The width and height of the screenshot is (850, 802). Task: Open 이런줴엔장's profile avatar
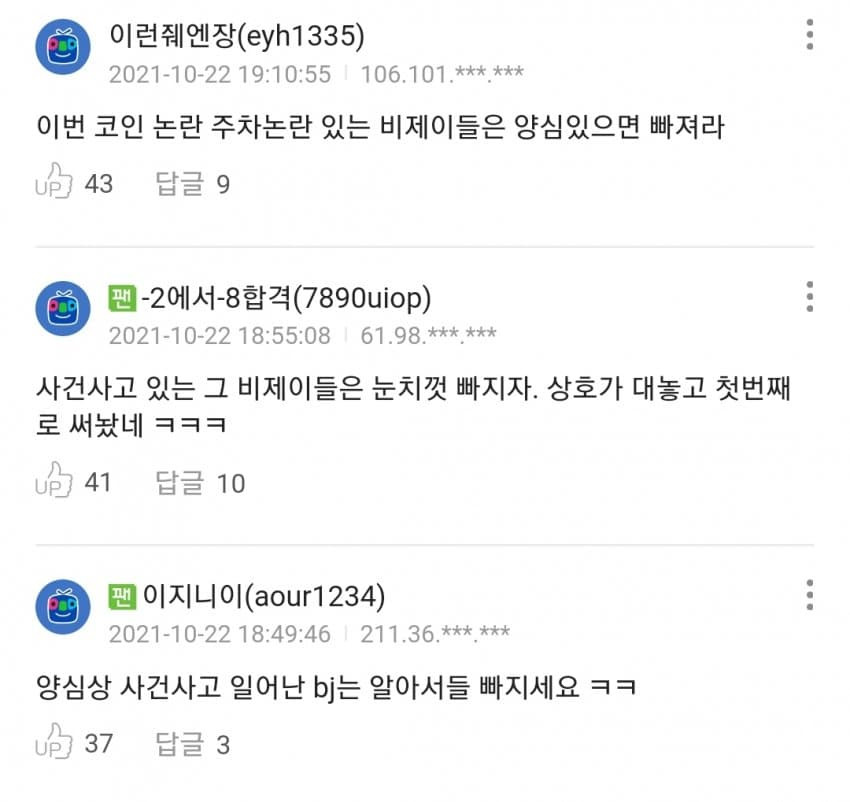tap(64, 46)
